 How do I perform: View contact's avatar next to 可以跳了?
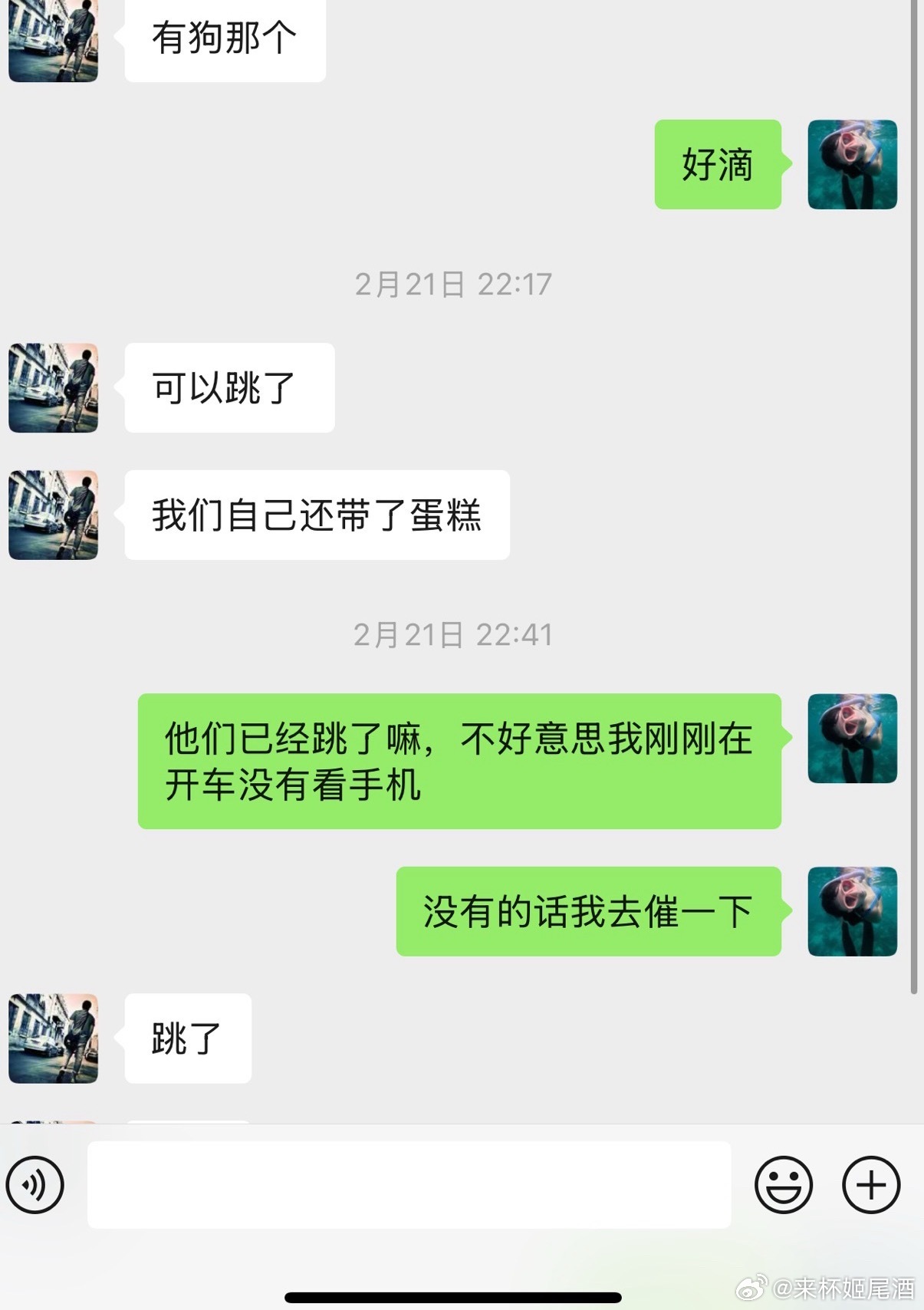tap(53, 387)
